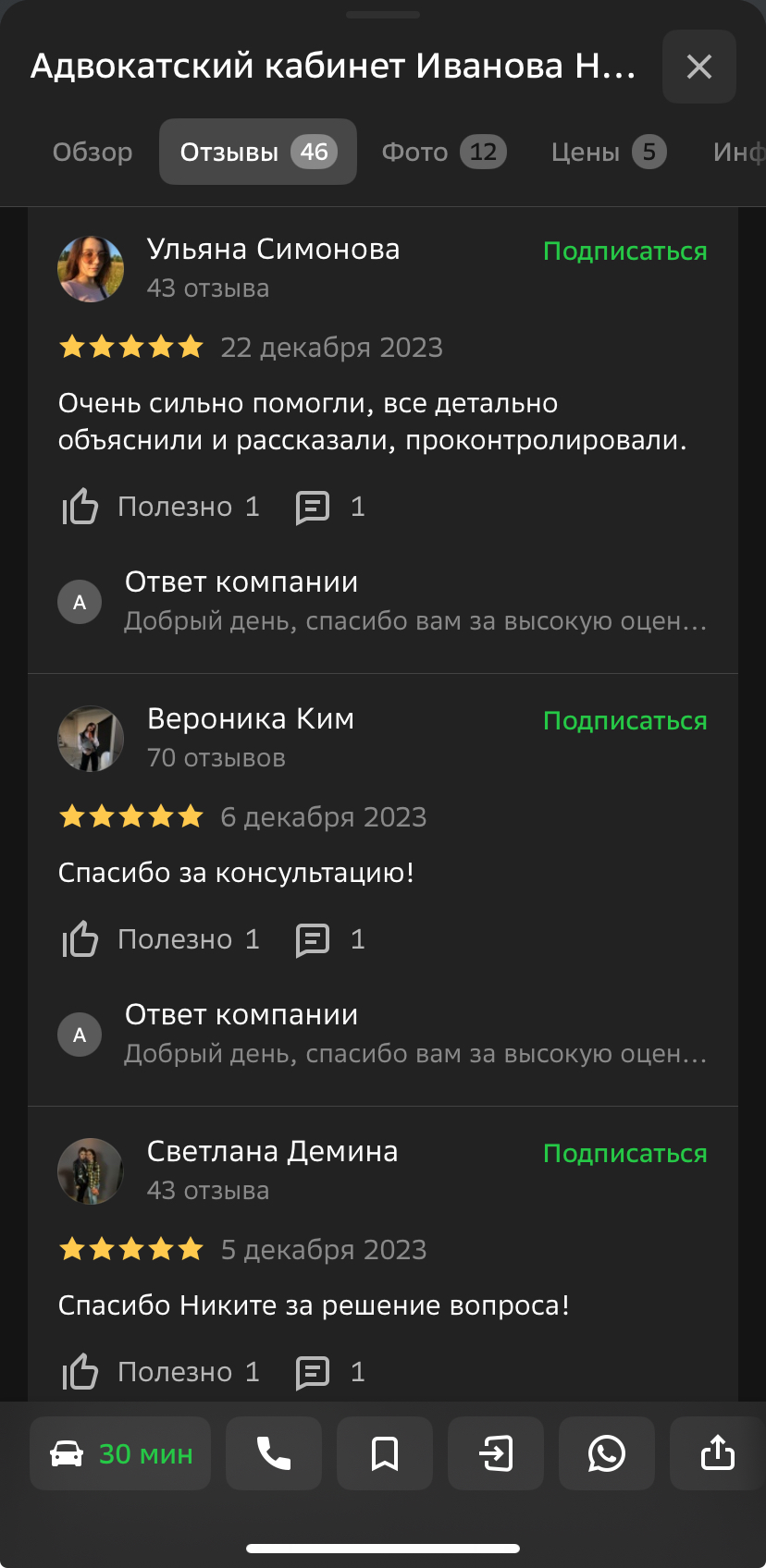The width and height of the screenshot is (766, 1568).
Task: Open the Фото tab
Action: (x=443, y=152)
